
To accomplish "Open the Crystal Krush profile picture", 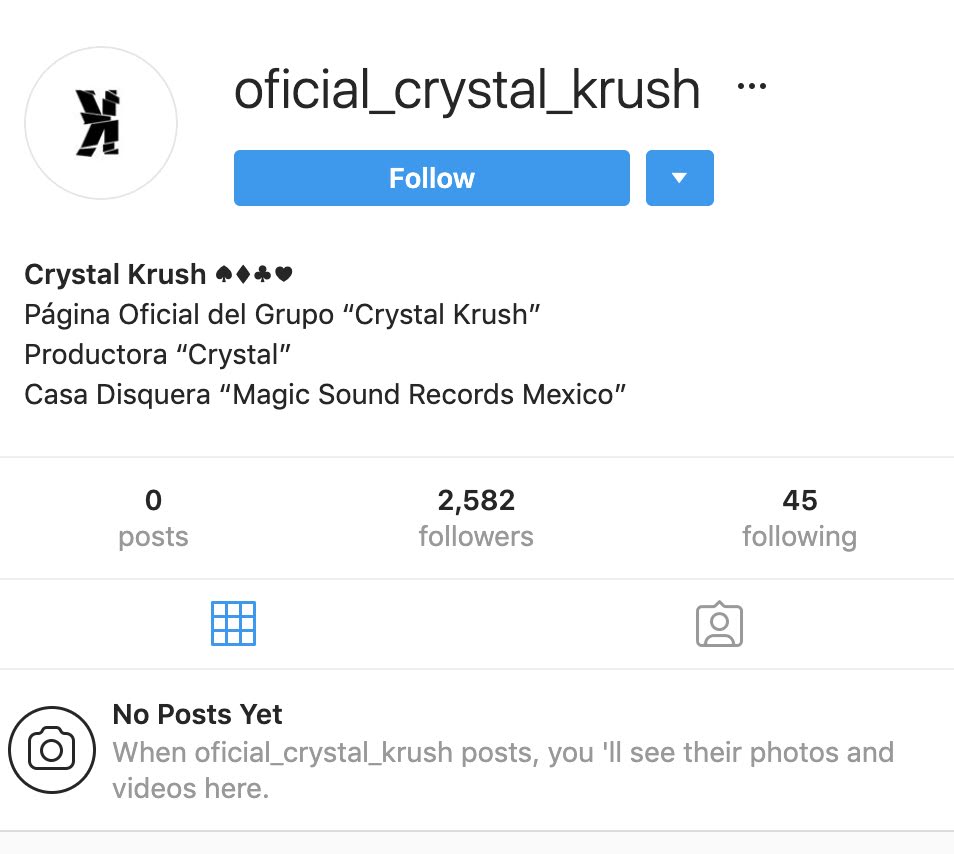I will click(101, 123).
